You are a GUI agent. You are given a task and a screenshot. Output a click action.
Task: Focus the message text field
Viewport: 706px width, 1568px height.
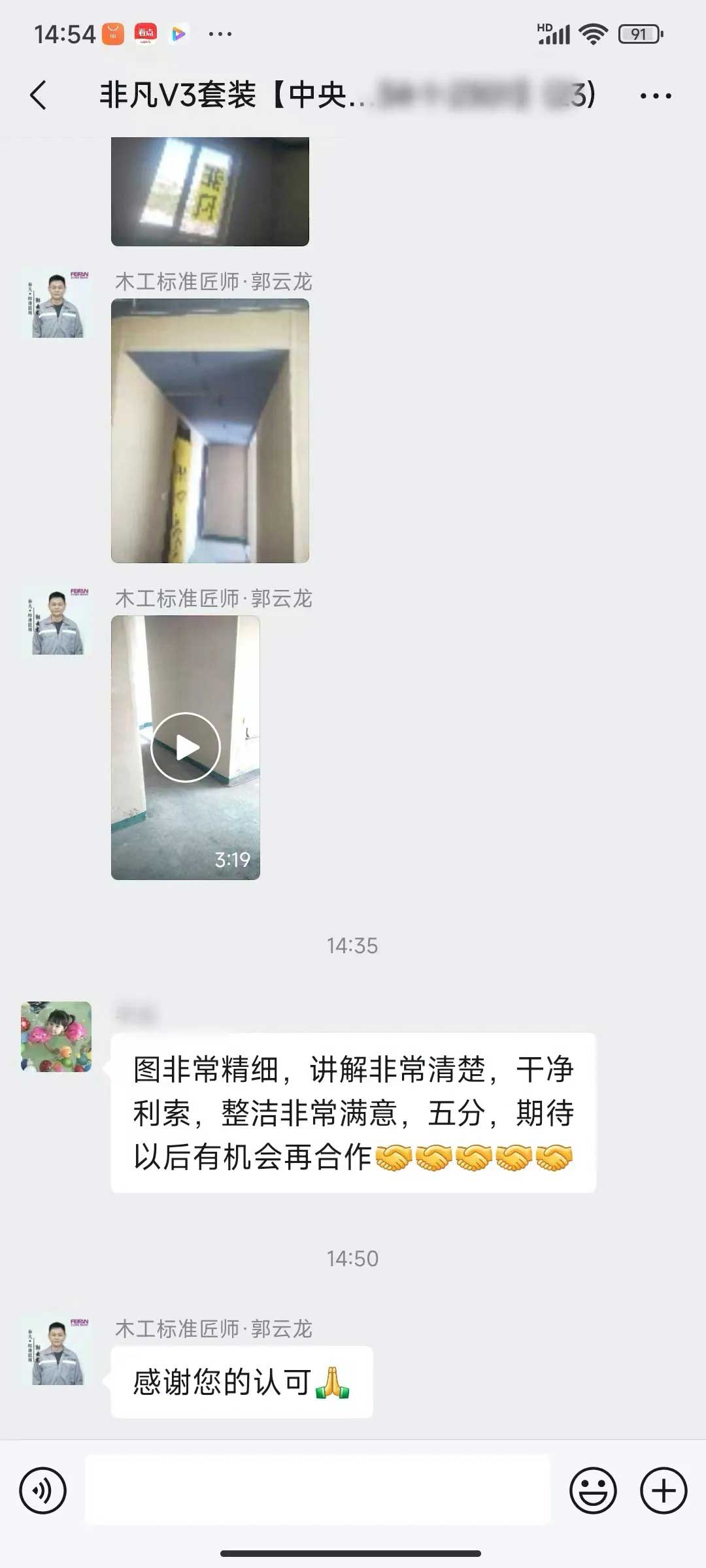click(318, 1490)
